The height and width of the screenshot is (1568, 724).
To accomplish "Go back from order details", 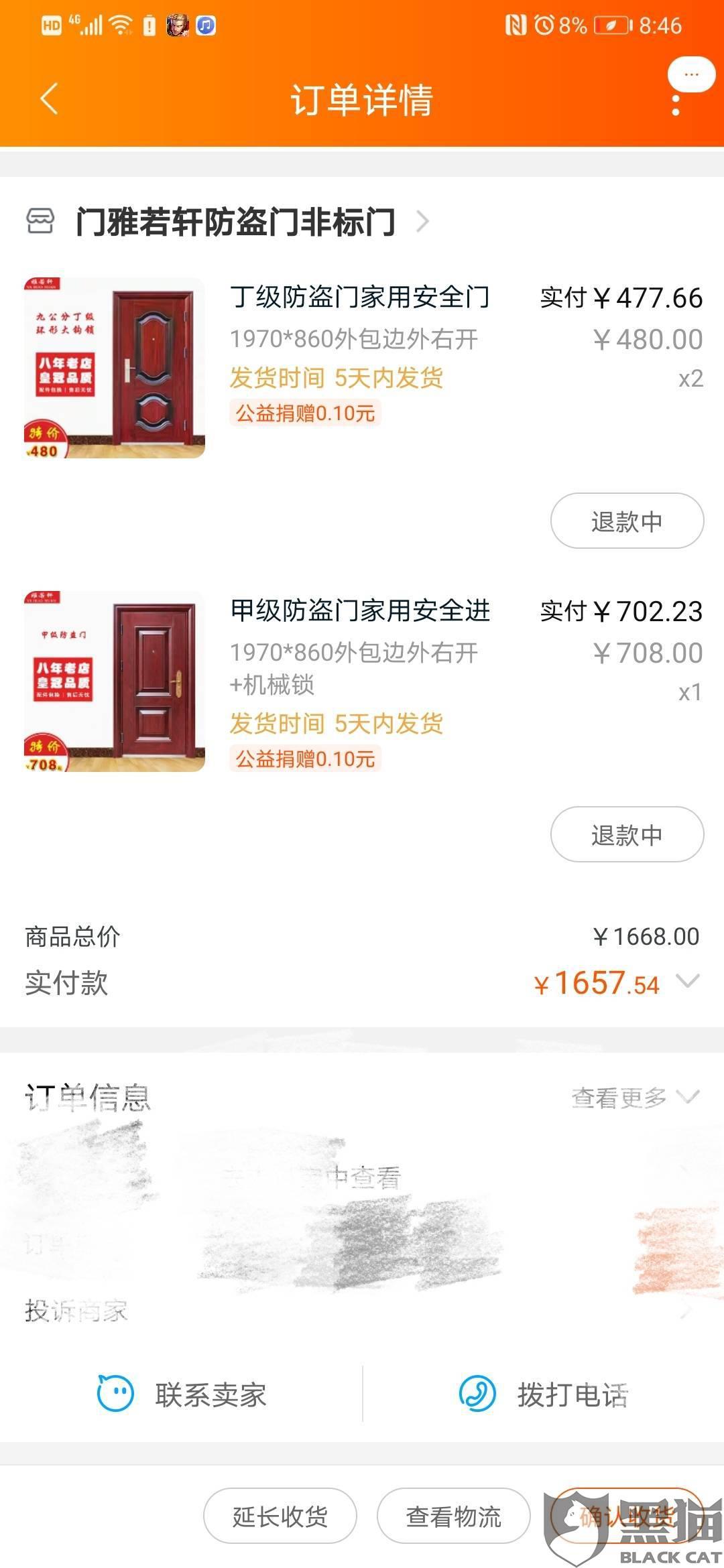I will click(49, 99).
